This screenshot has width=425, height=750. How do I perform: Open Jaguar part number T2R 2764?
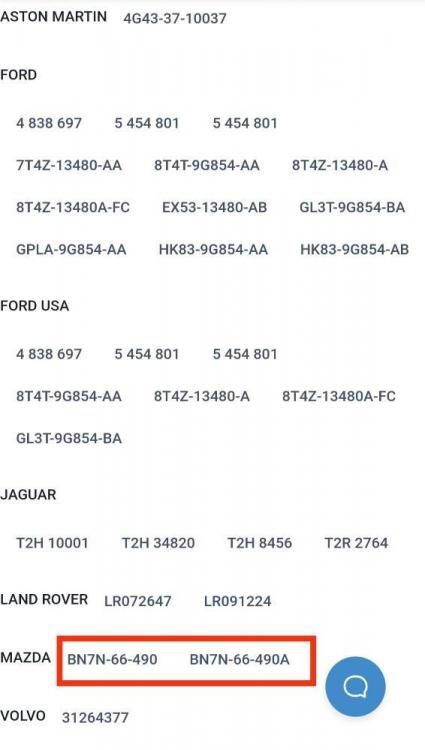[x=356, y=543]
